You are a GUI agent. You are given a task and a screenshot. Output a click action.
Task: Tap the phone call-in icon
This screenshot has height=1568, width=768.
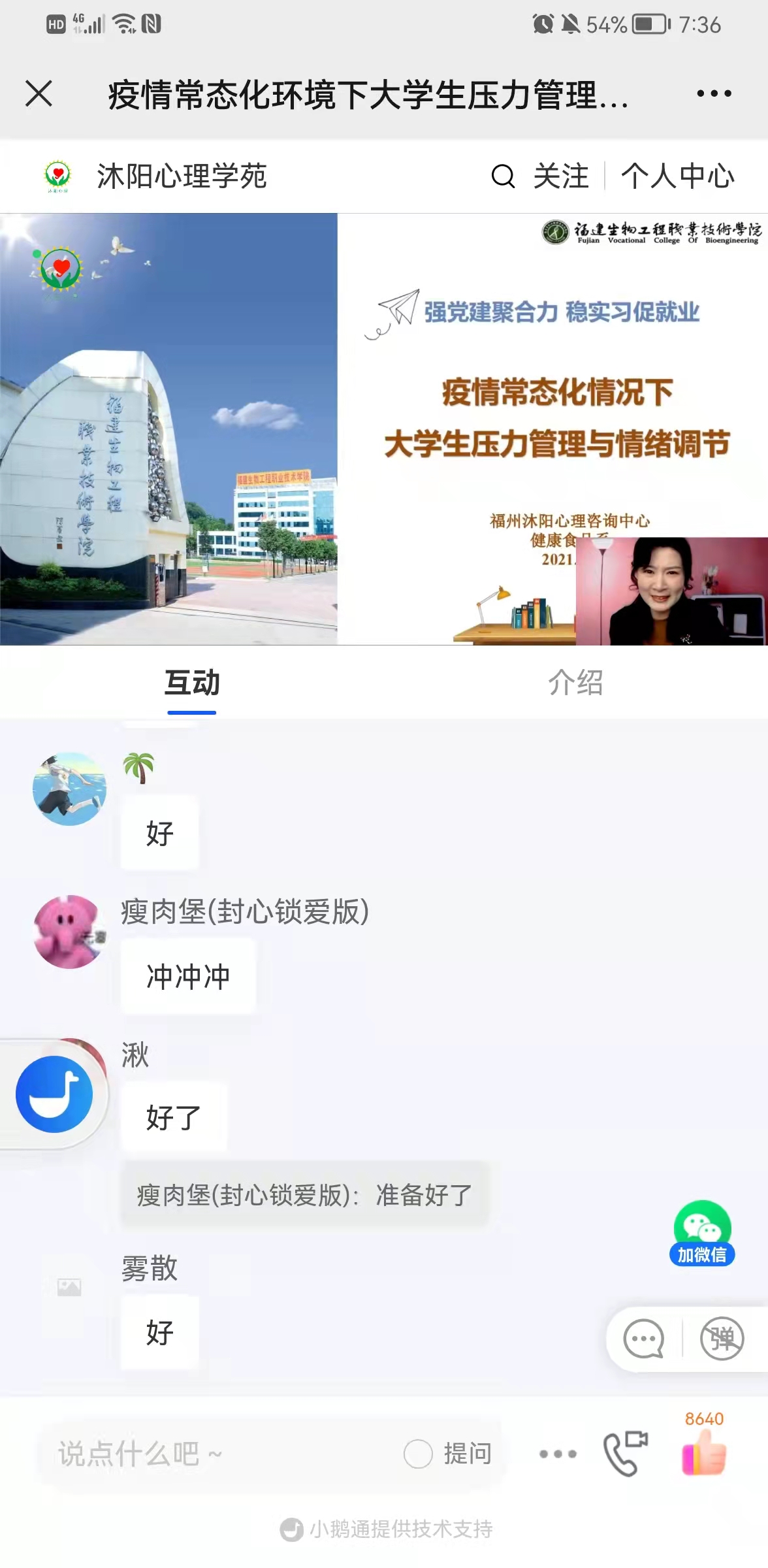point(625,1452)
